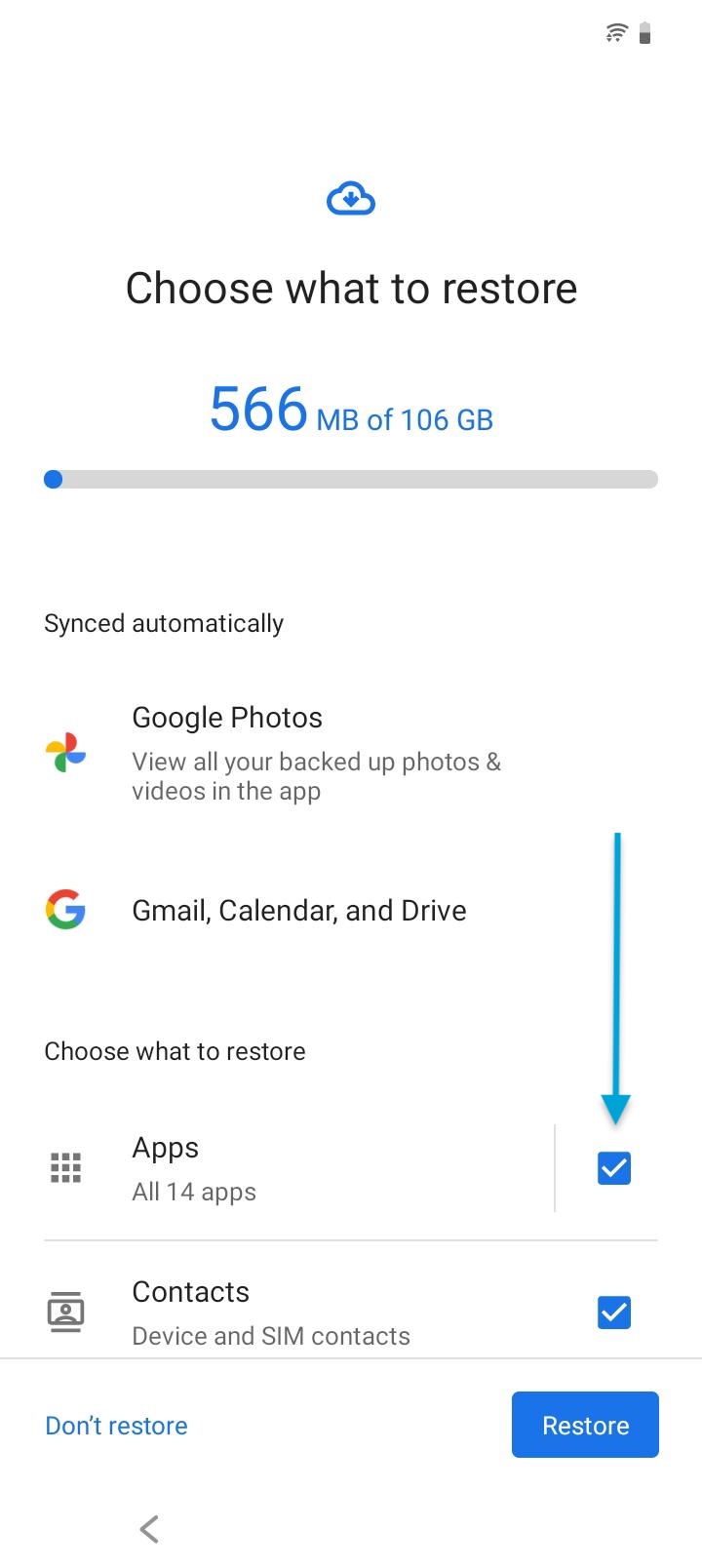Screen dimensions: 702x1568
Task: Open the Apps list to choose apps
Action: (292, 1168)
